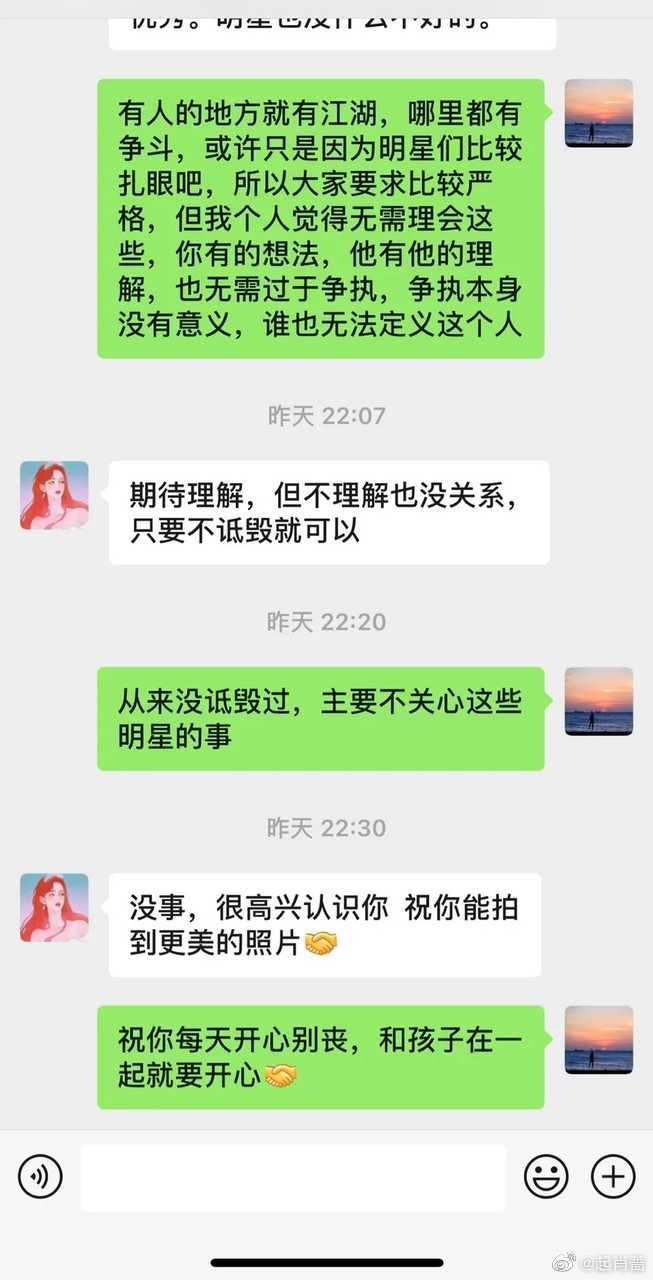This screenshot has height=1280, width=653.
Task: Tap sunset avatar beside 有人的地方就有江湖 message
Action: coord(599,113)
